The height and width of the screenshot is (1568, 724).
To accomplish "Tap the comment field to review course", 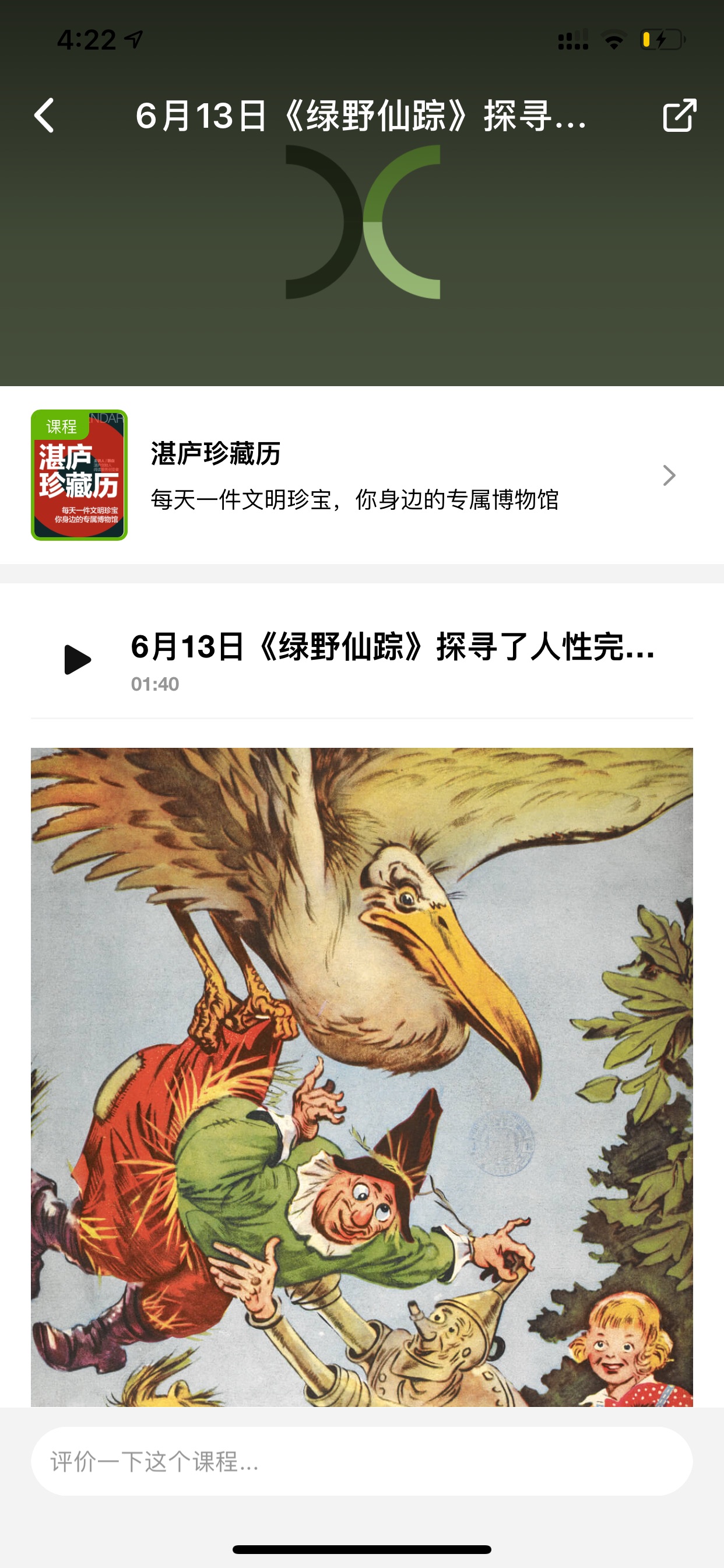I will click(362, 1461).
